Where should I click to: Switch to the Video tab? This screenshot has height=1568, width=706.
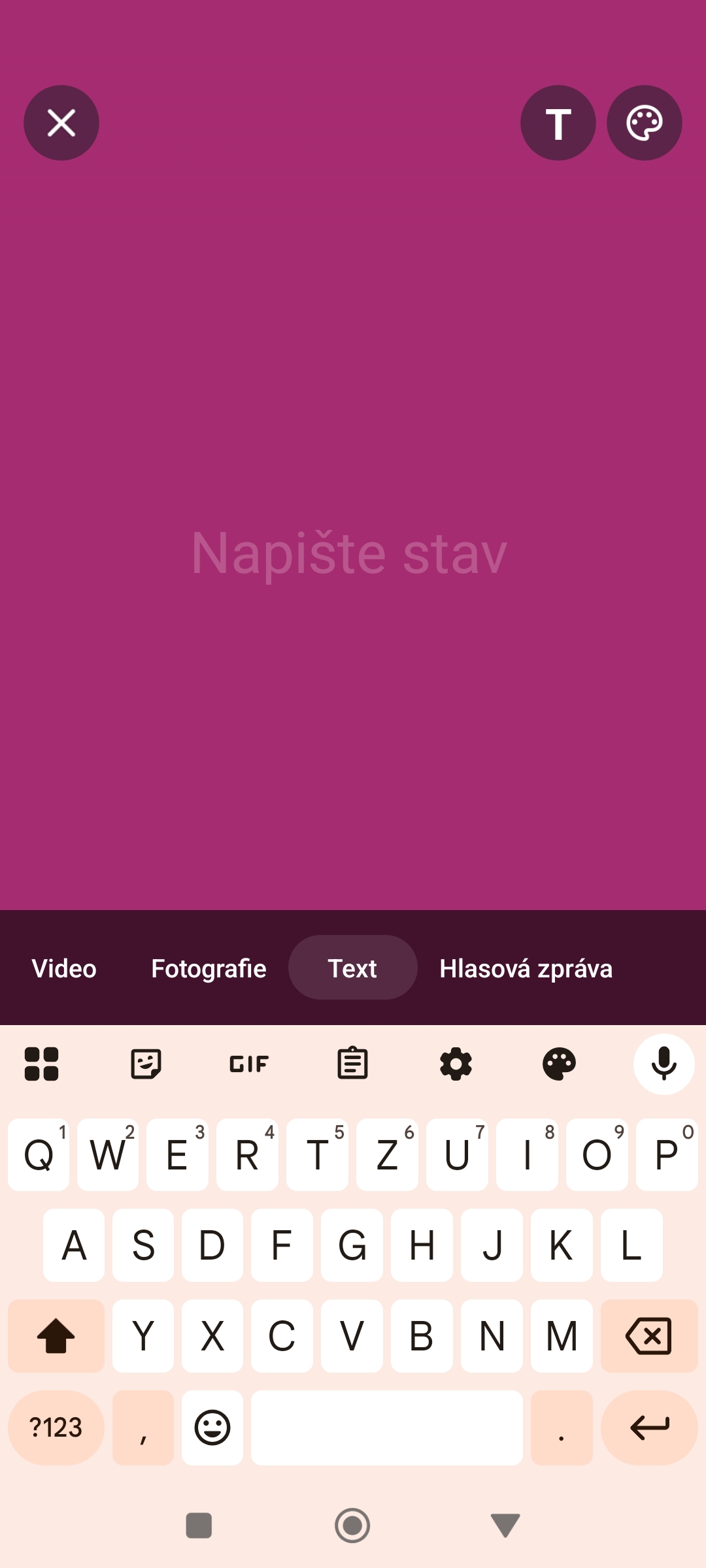pyautogui.click(x=64, y=968)
